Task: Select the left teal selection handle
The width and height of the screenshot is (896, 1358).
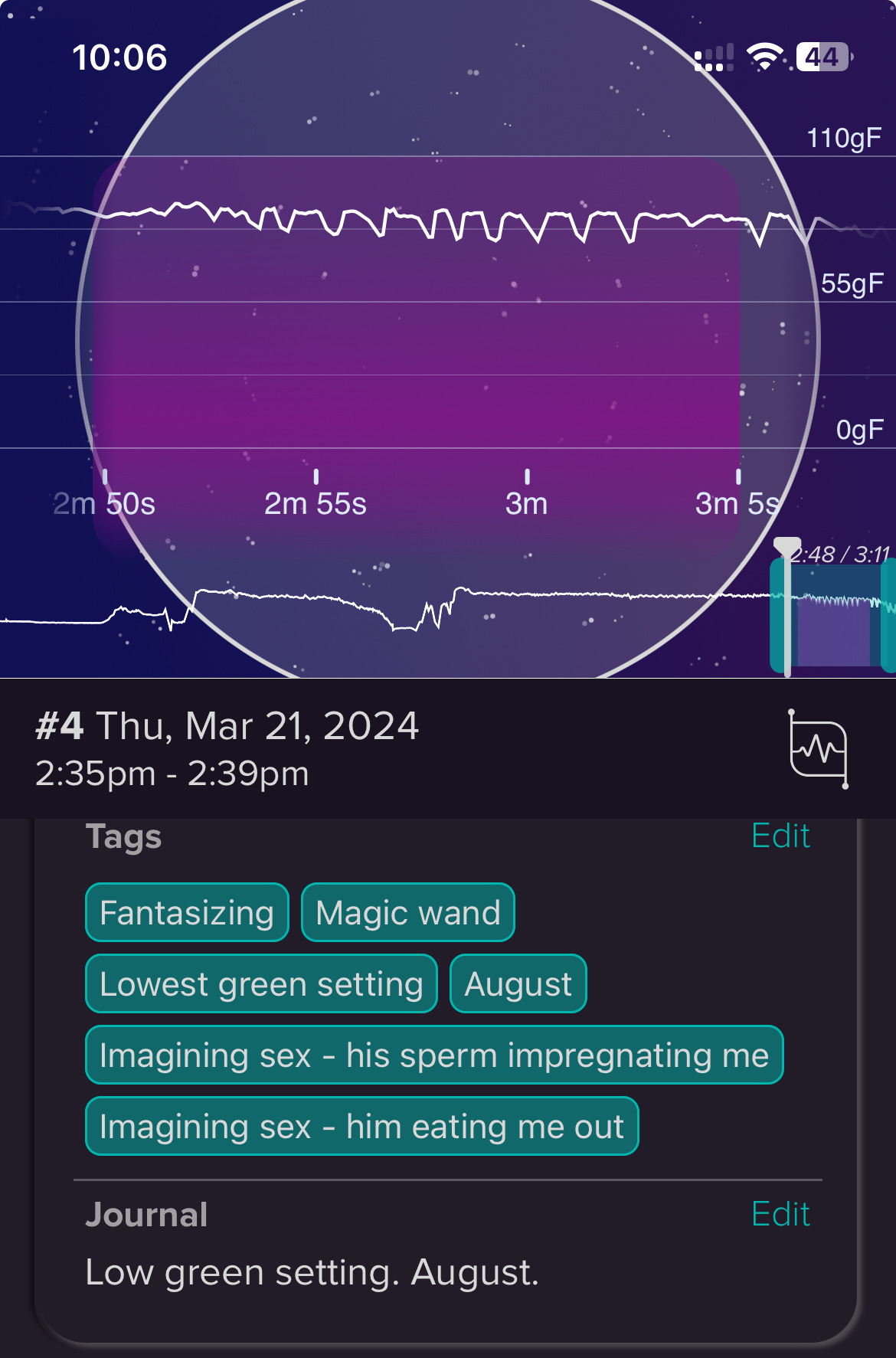Action: tap(779, 613)
